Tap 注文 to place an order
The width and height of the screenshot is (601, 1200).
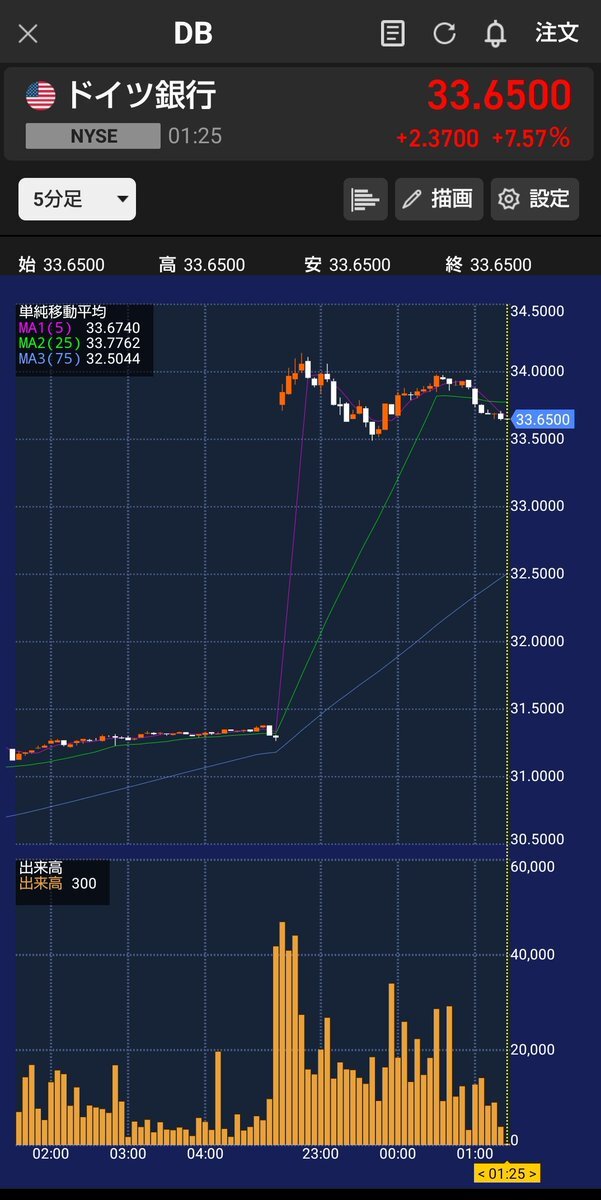pyautogui.click(x=557, y=32)
